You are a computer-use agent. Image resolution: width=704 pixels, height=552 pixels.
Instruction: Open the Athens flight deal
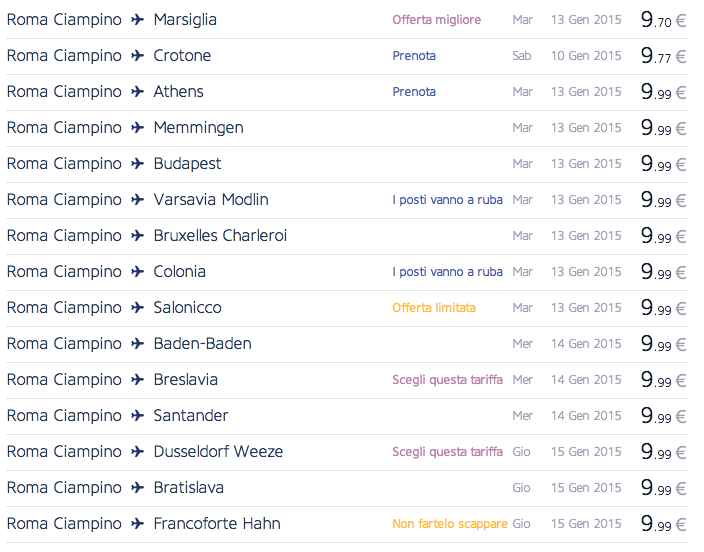pos(178,92)
